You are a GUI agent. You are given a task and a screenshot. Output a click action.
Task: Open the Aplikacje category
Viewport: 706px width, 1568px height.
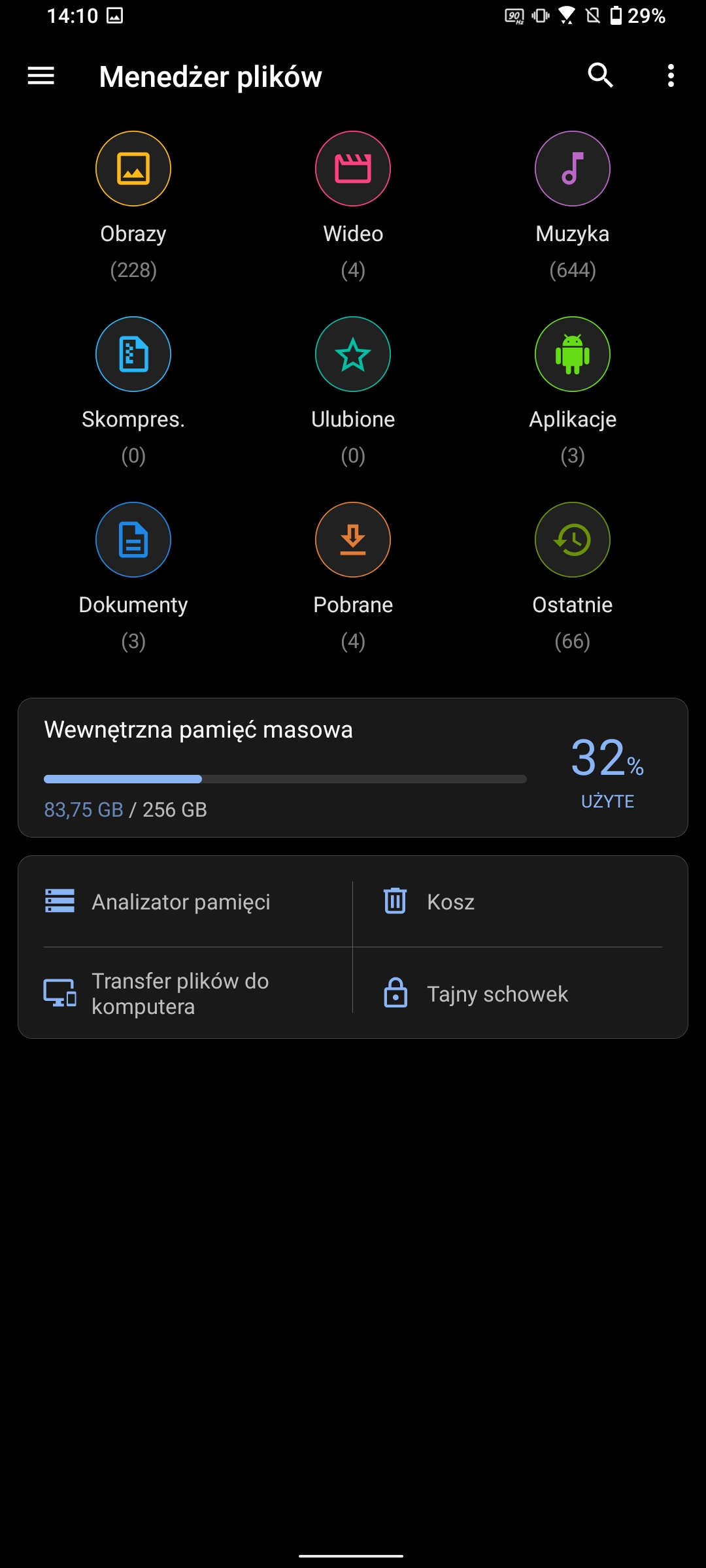[x=573, y=355]
